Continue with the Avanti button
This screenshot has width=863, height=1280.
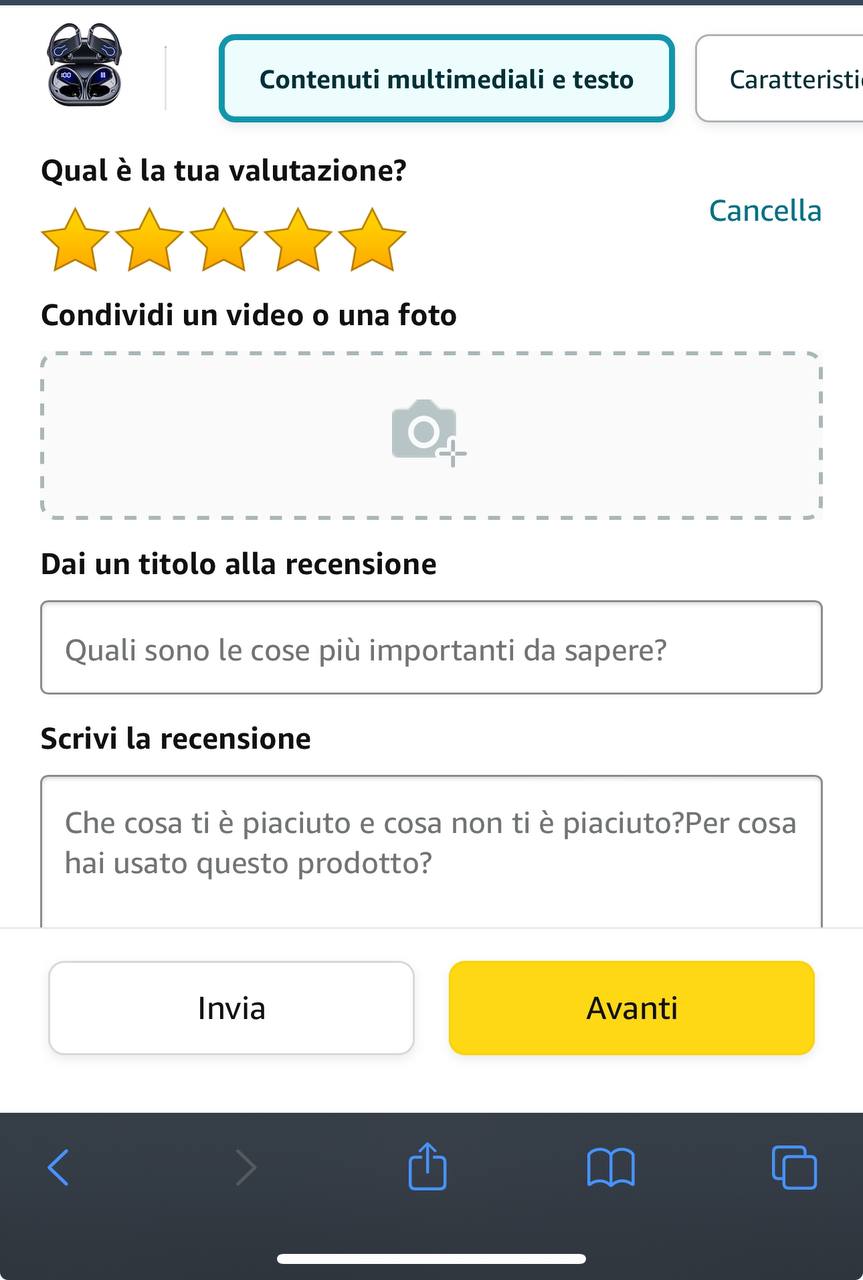pyautogui.click(x=631, y=1008)
